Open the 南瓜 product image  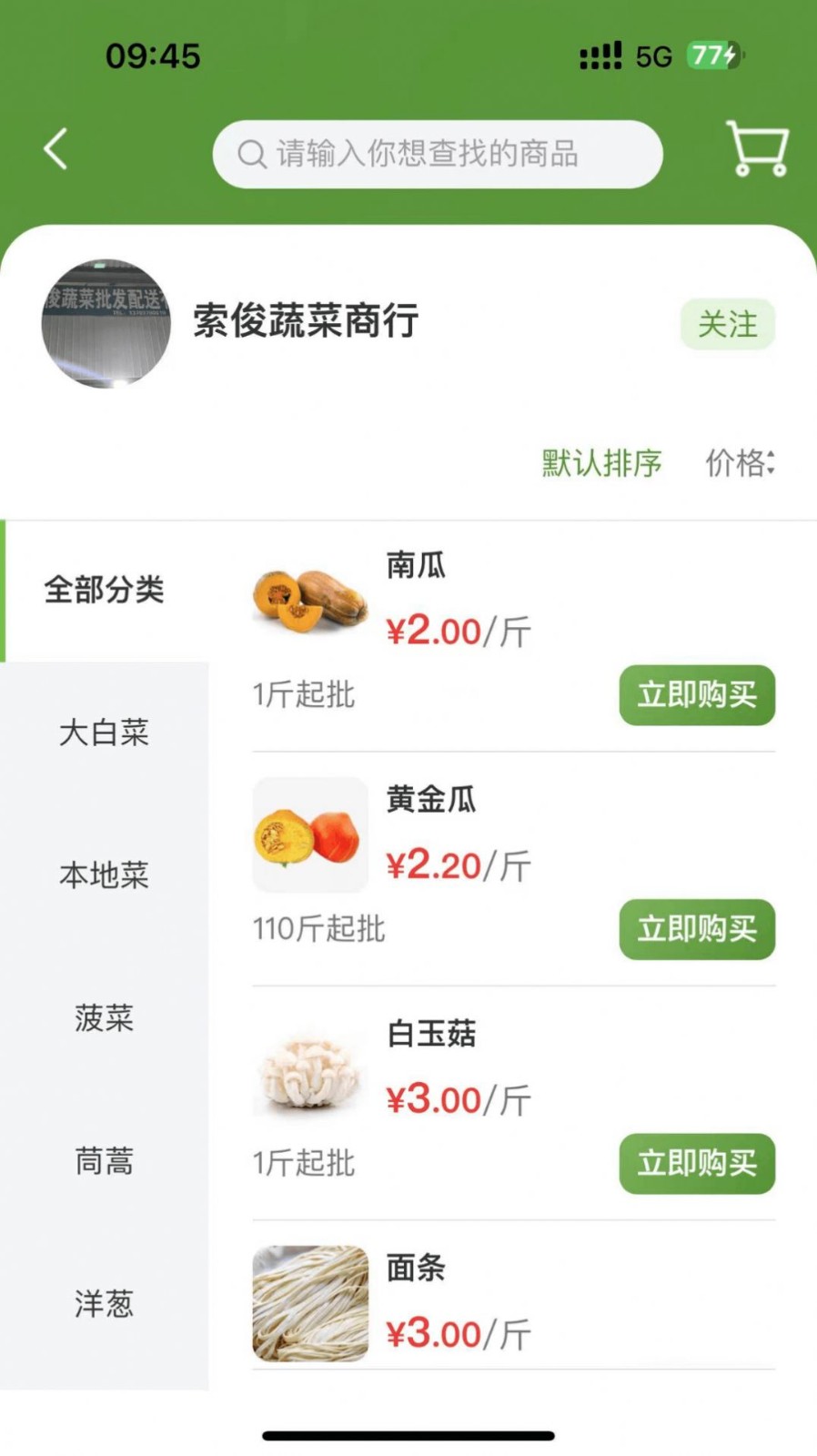pyautogui.click(x=310, y=601)
